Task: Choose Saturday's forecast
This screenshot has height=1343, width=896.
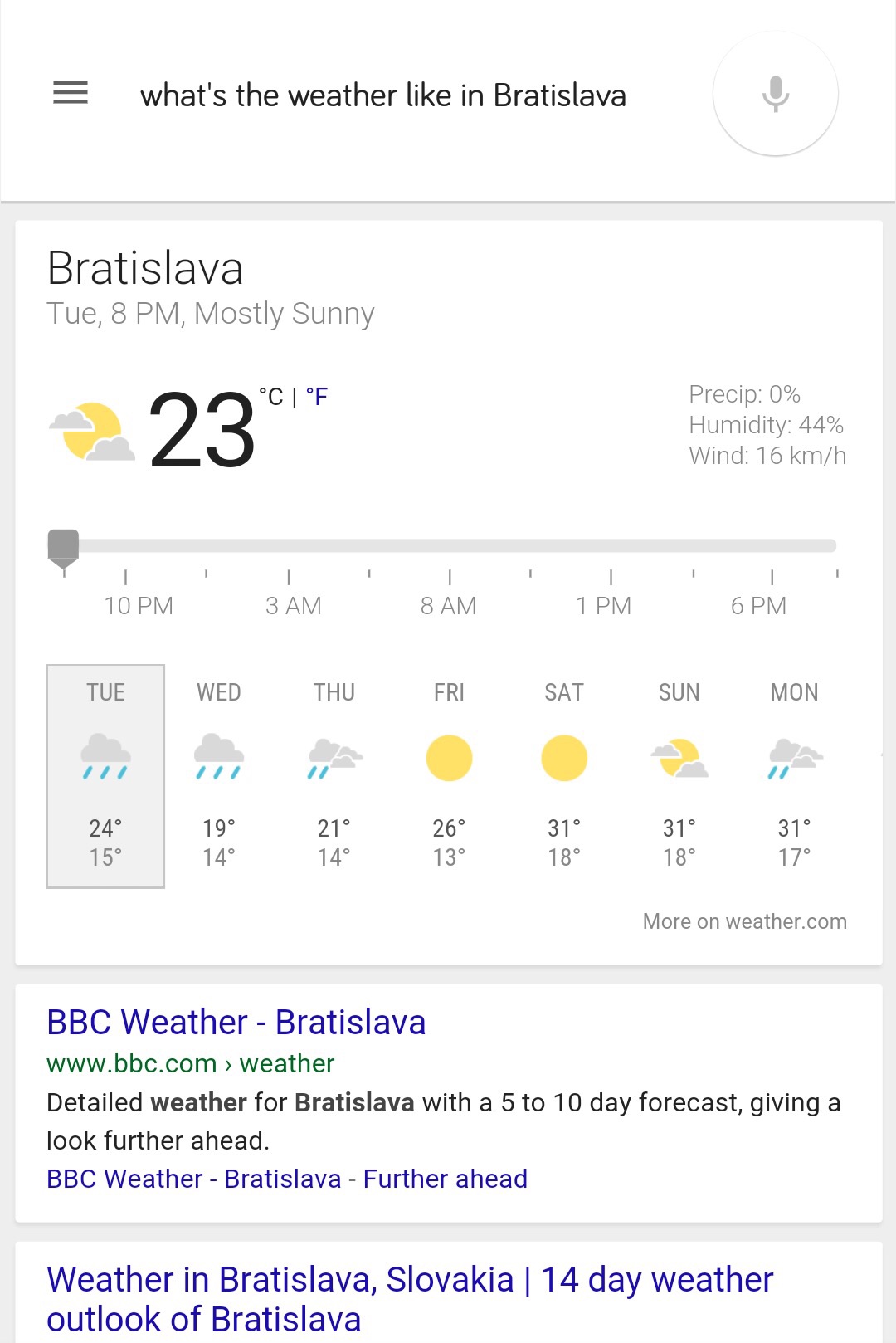Action: click(x=564, y=775)
